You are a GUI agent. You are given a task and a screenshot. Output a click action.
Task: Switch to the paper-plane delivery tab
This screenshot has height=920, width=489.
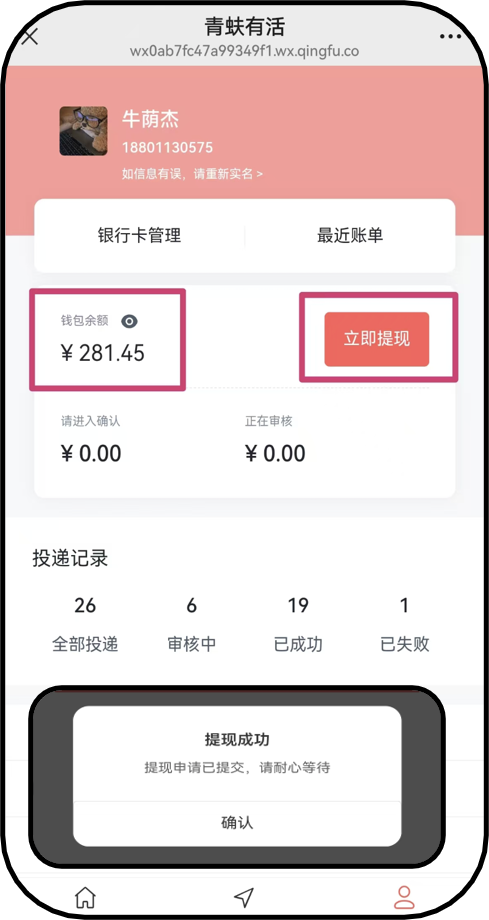pos(244,897)
